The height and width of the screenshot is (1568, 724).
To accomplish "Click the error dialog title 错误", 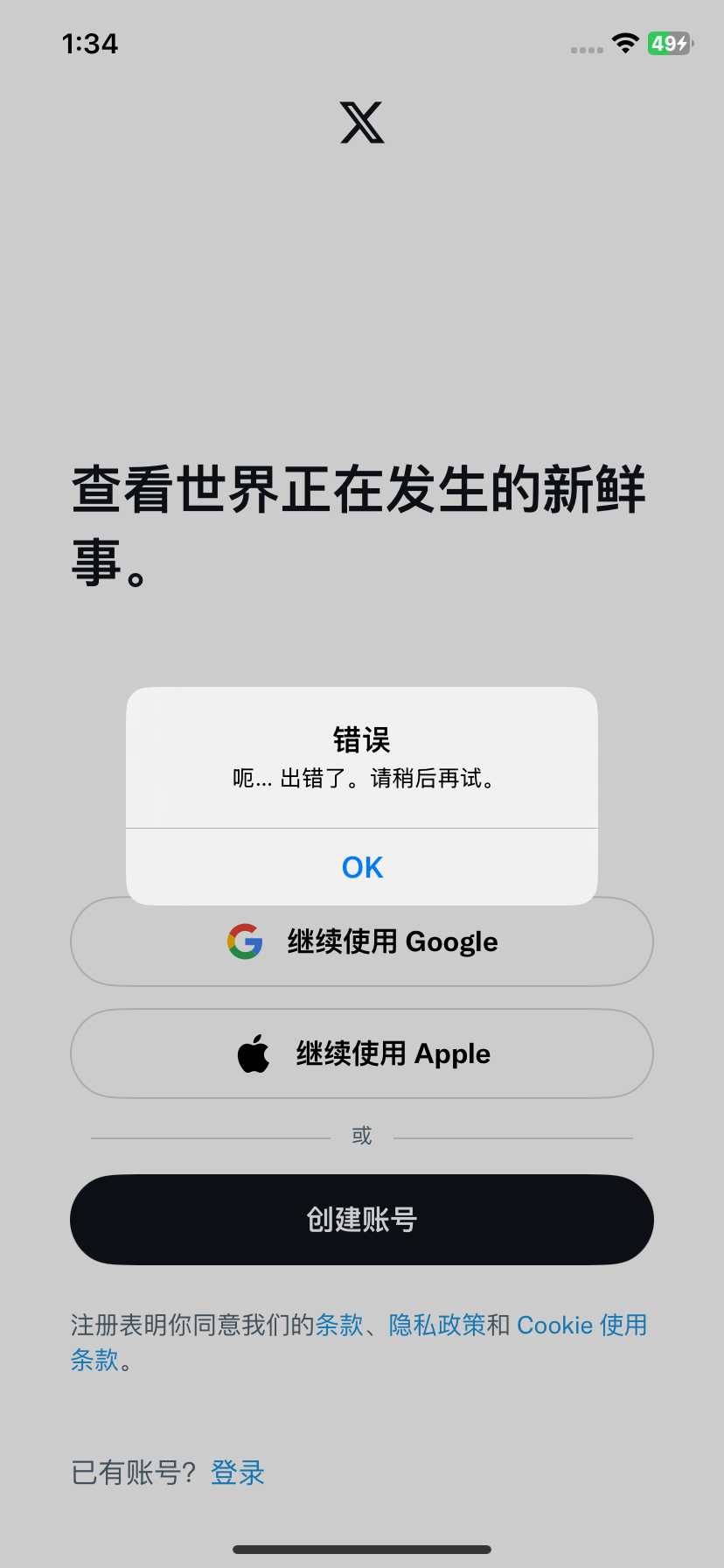I will pos(361,739).
